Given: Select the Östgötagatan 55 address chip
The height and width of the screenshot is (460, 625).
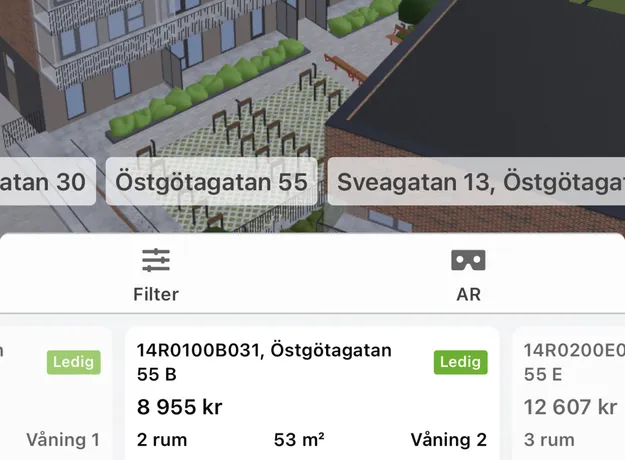Looking at the screenshot, I should pyautogui.click(x=211, y=182).
